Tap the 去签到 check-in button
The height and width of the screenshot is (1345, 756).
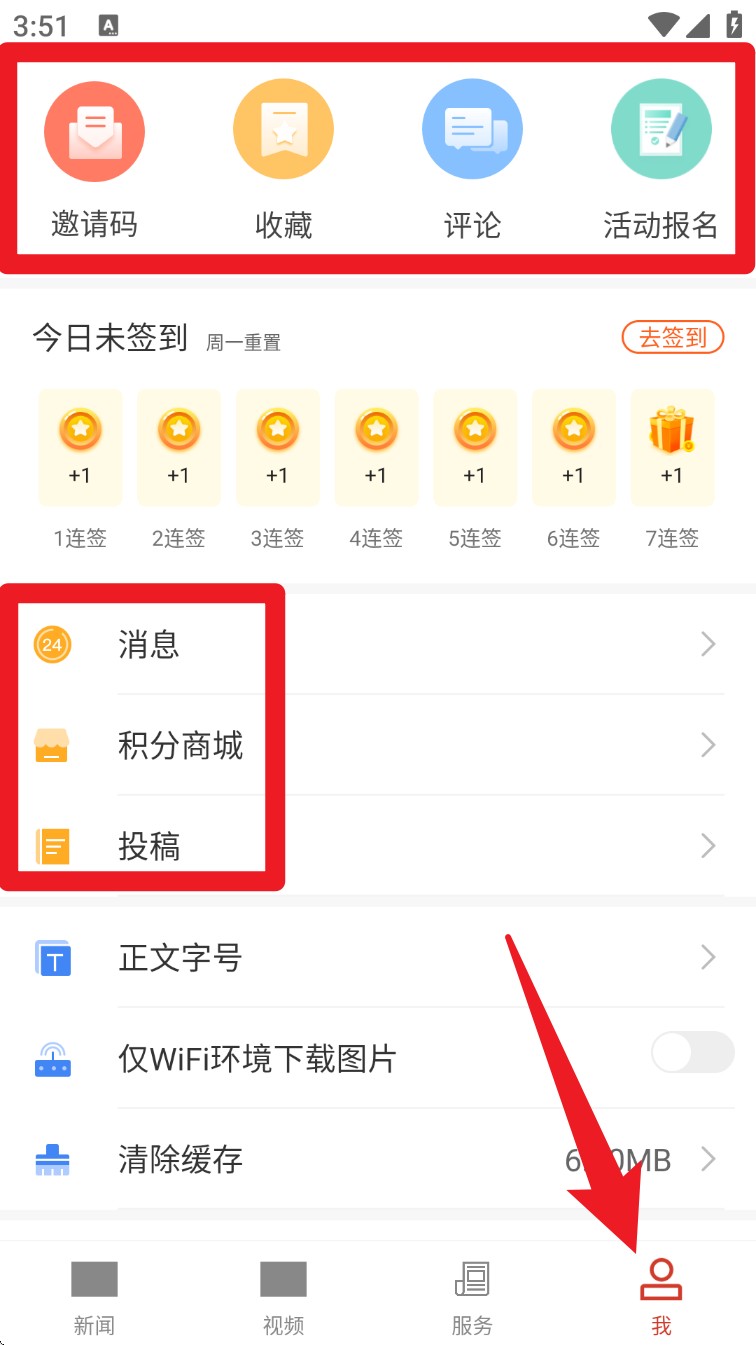click(673, 338)
